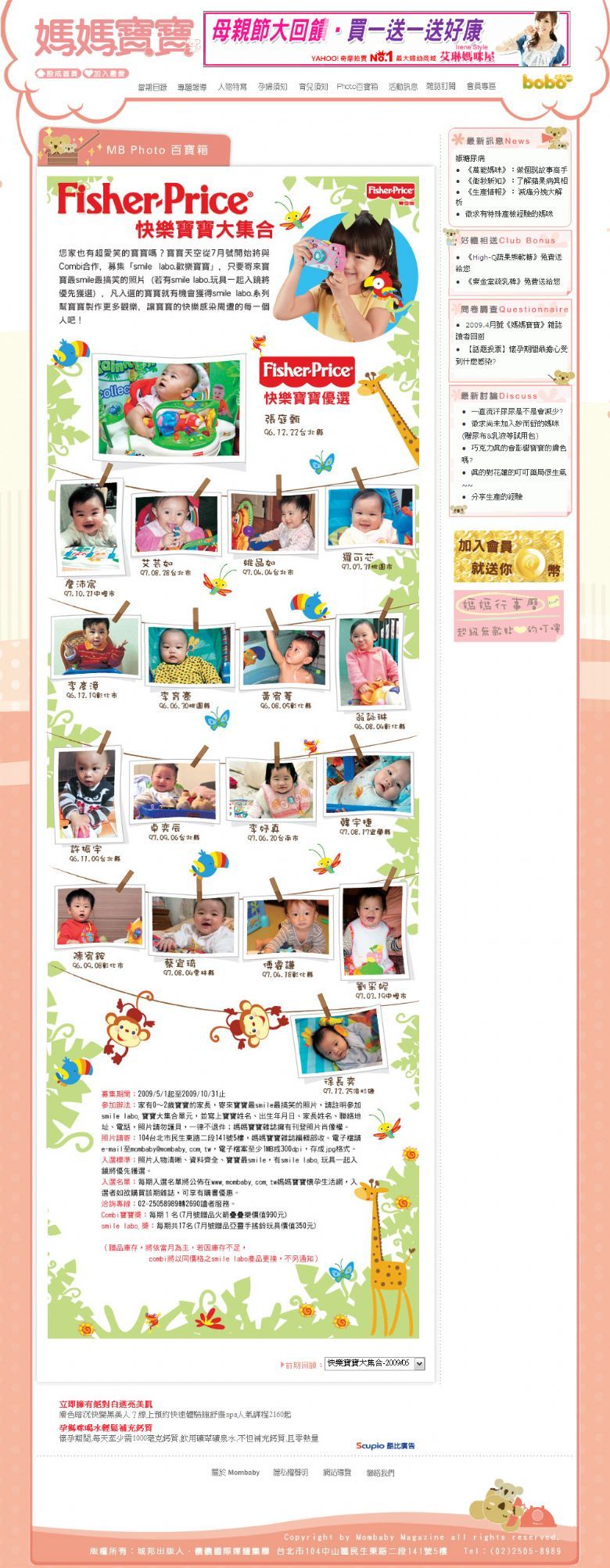Open discussion 分享生產的經驗
Screen dimensions: 610x1568
click(497, 496)
